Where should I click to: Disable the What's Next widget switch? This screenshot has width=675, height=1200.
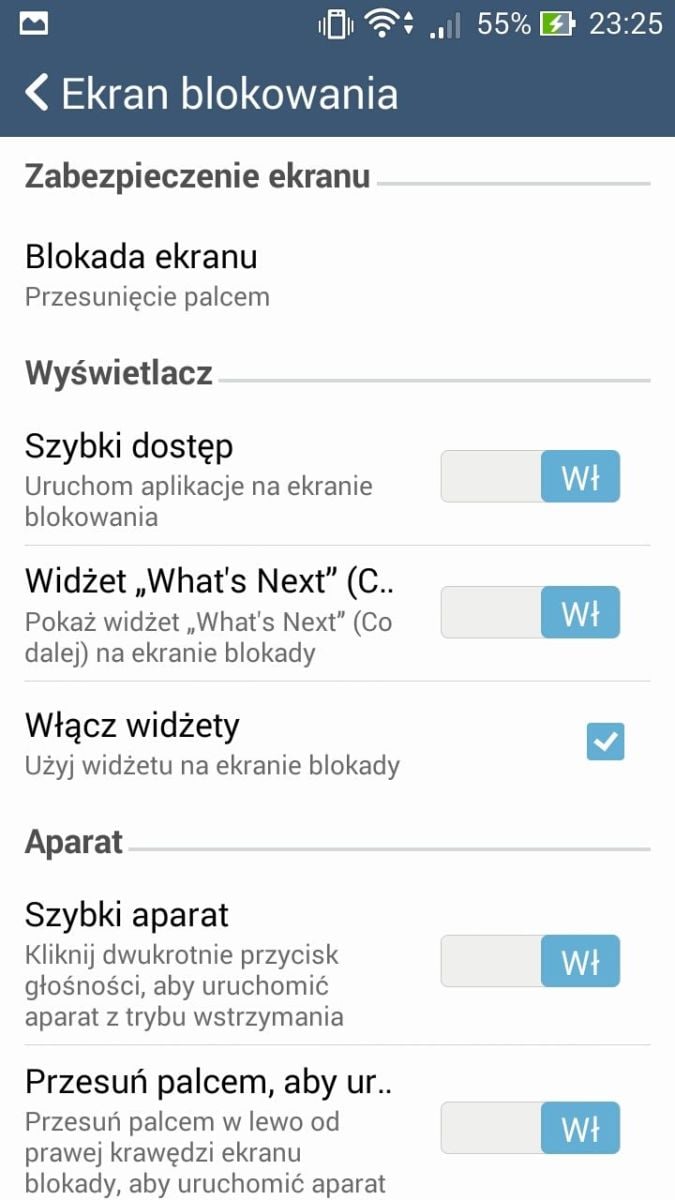click(x=530, y=613)
